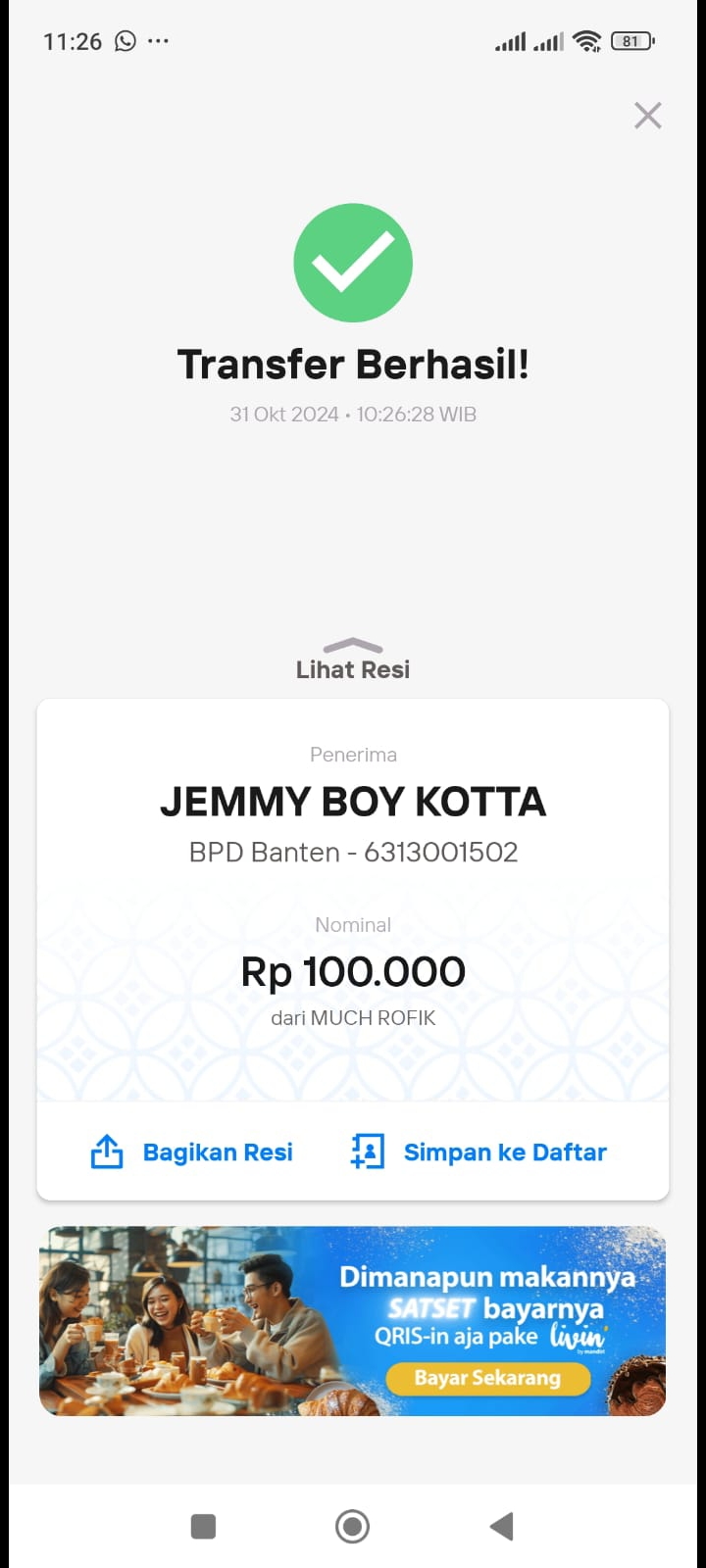Share the receipt with Bagikan Resi
Viewport: 706px width, 1568px height.
point(192,1151)
